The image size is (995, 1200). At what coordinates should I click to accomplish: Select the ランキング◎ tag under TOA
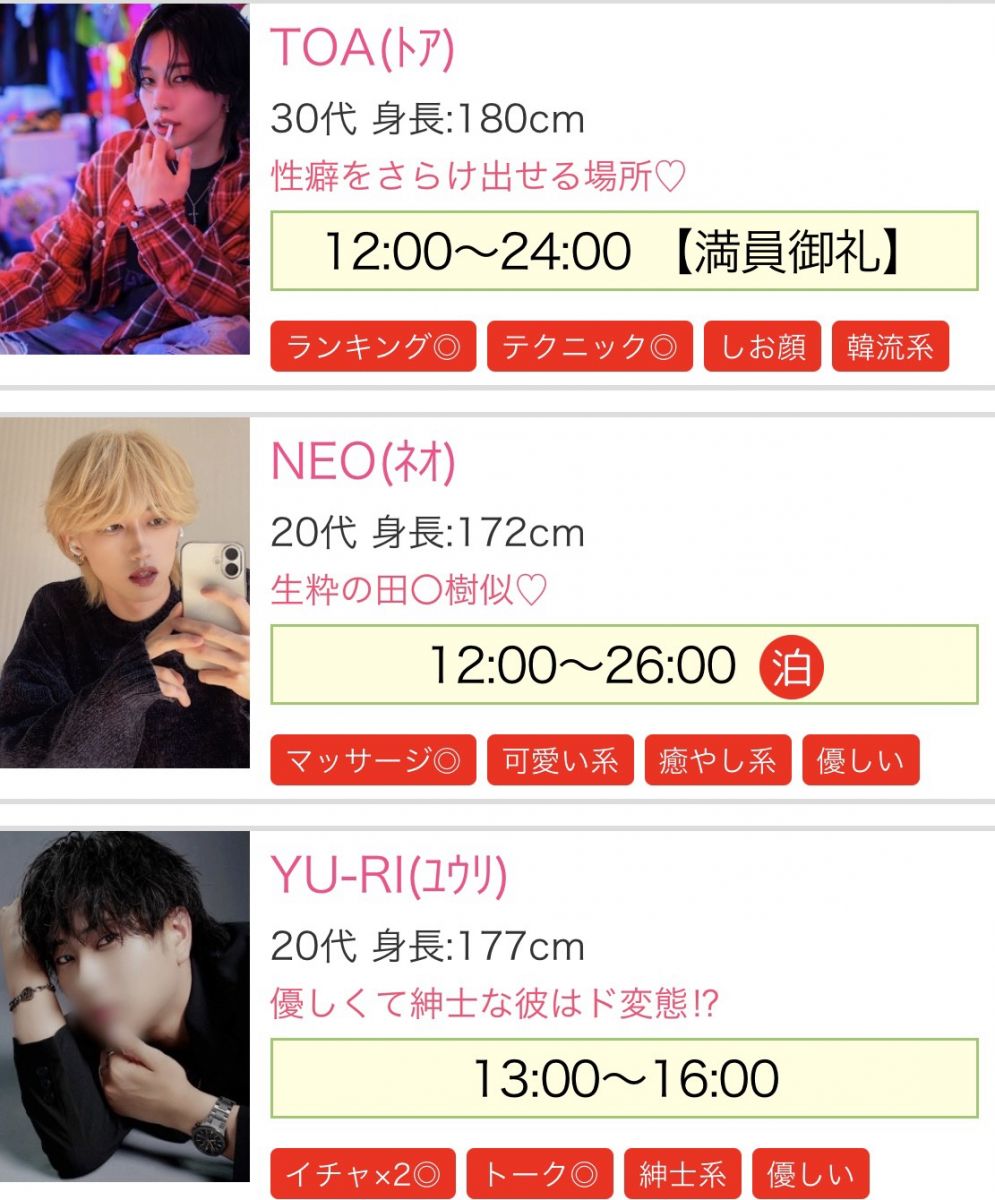pos(373,347)
